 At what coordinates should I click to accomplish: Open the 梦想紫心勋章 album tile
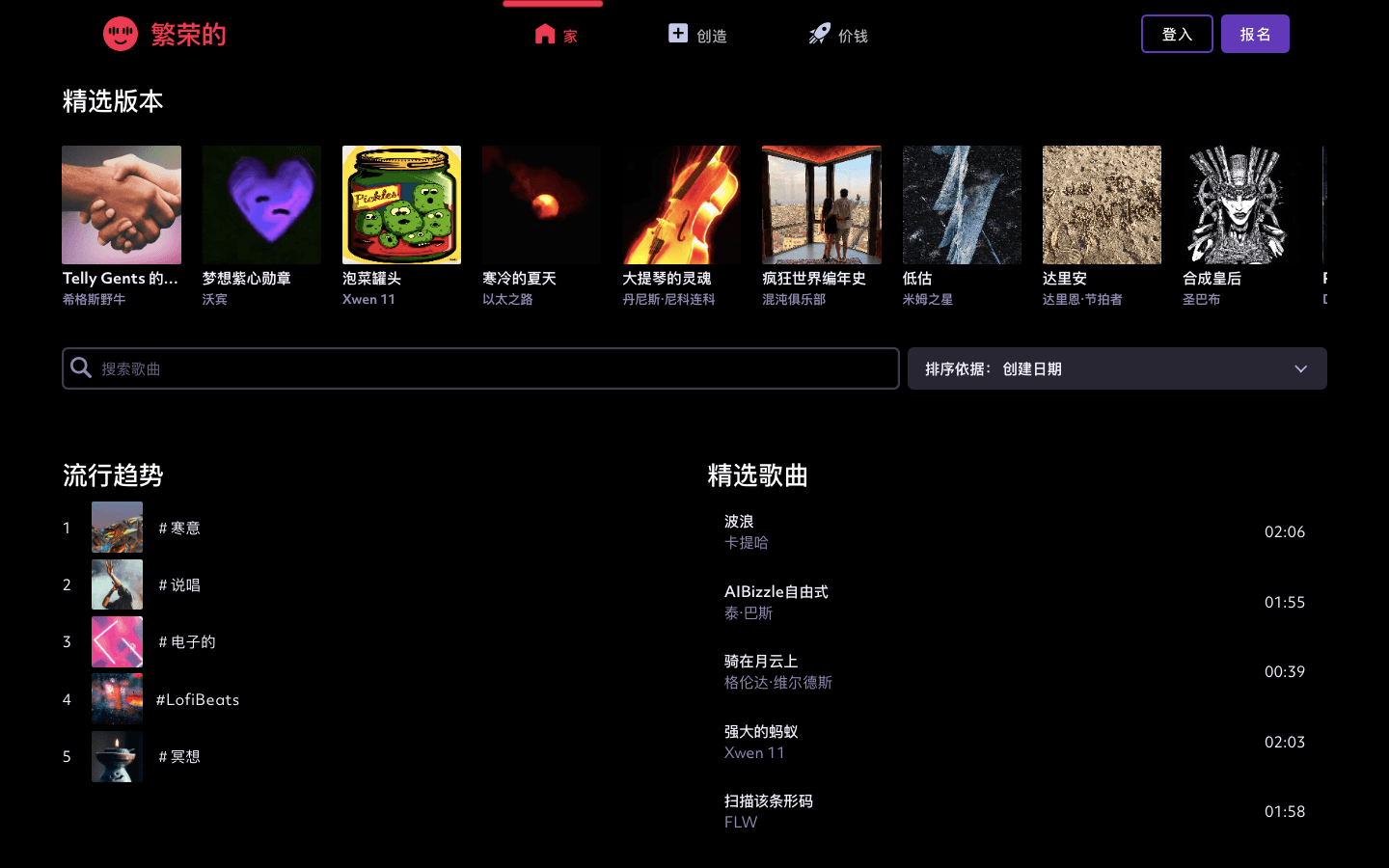click(261, 205)
